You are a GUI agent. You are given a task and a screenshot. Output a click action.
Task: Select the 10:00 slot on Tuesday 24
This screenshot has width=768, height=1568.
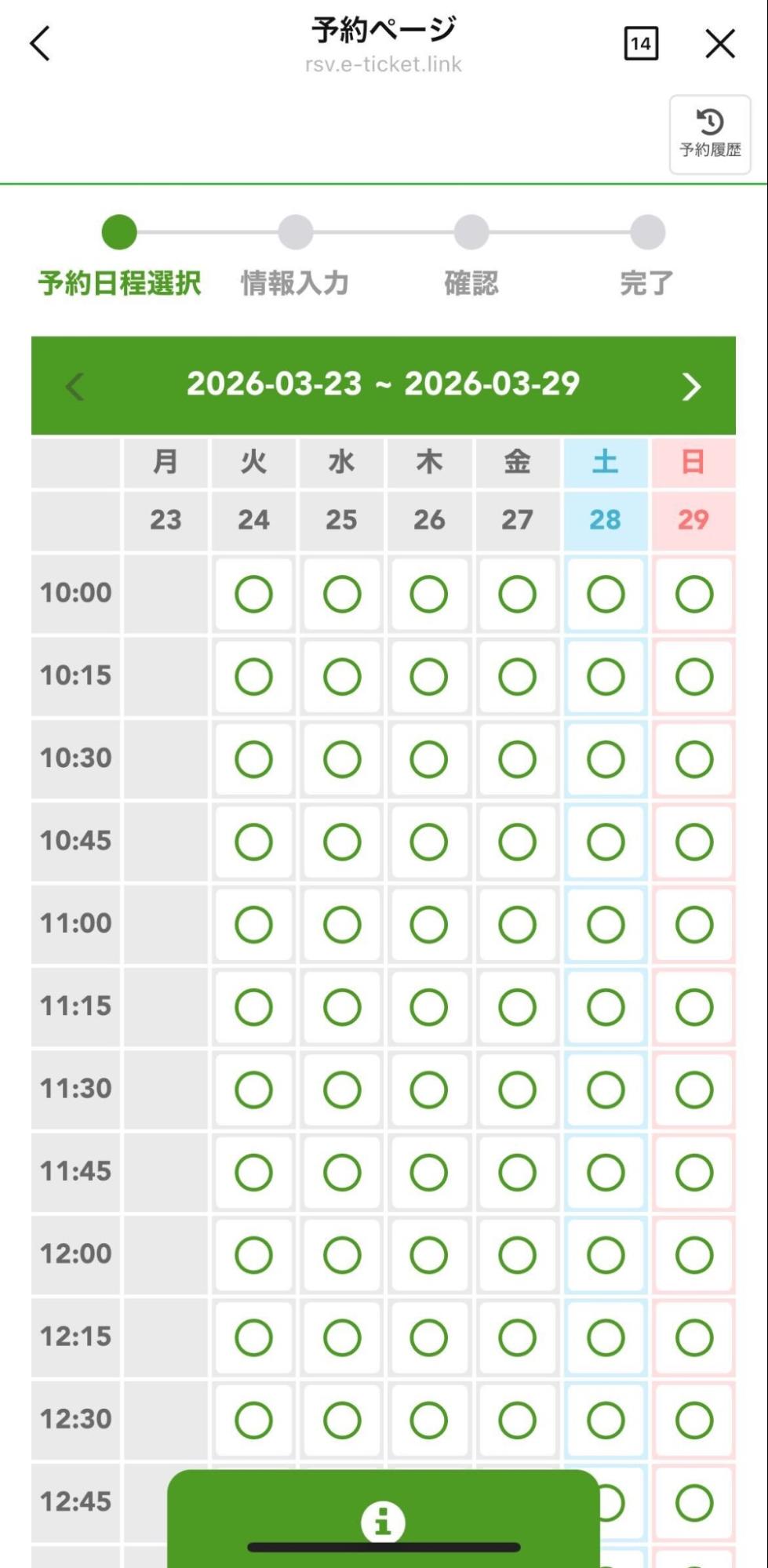point(253,594)
